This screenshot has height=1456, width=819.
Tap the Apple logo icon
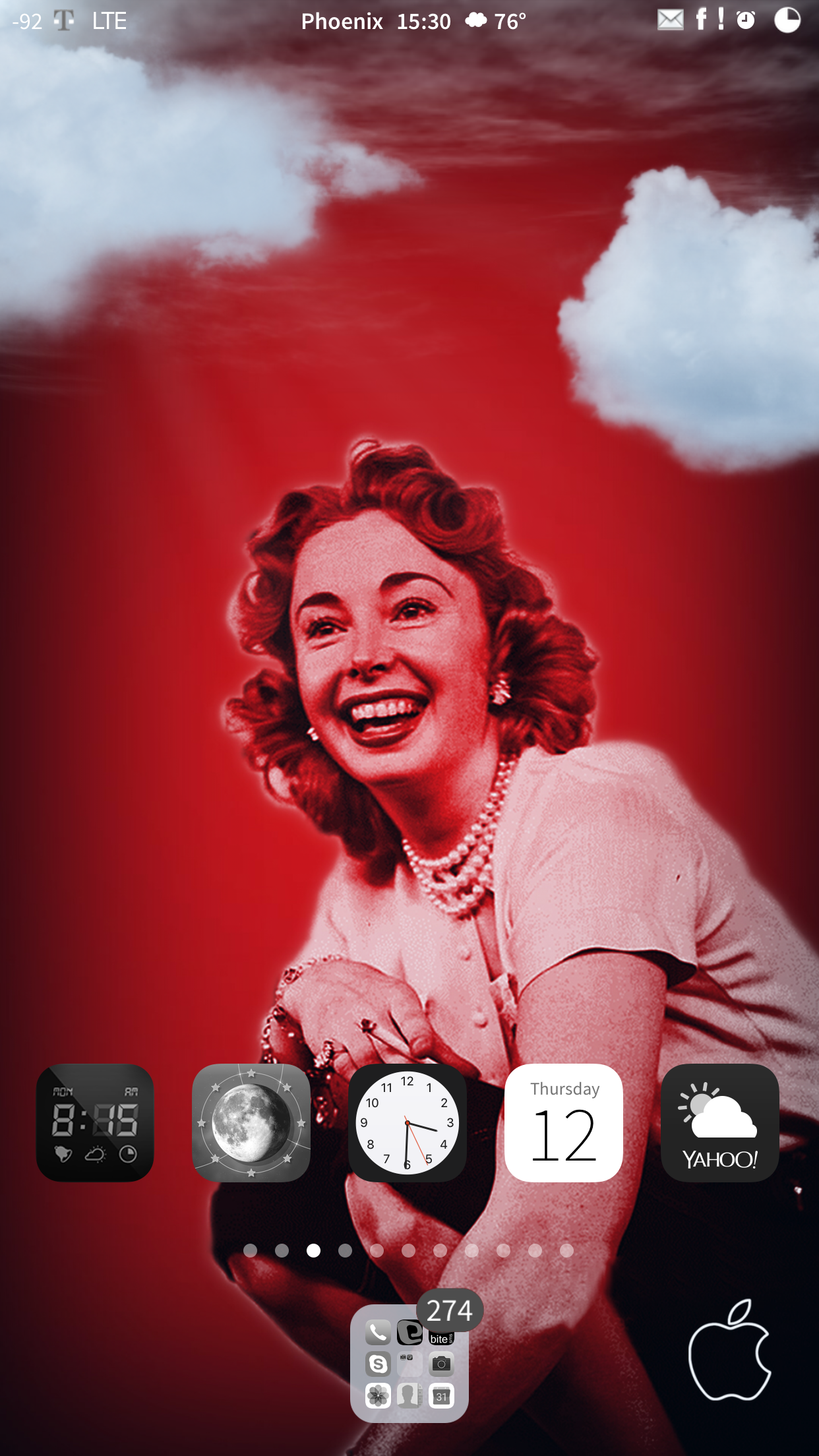click(x=729, y=1350)
